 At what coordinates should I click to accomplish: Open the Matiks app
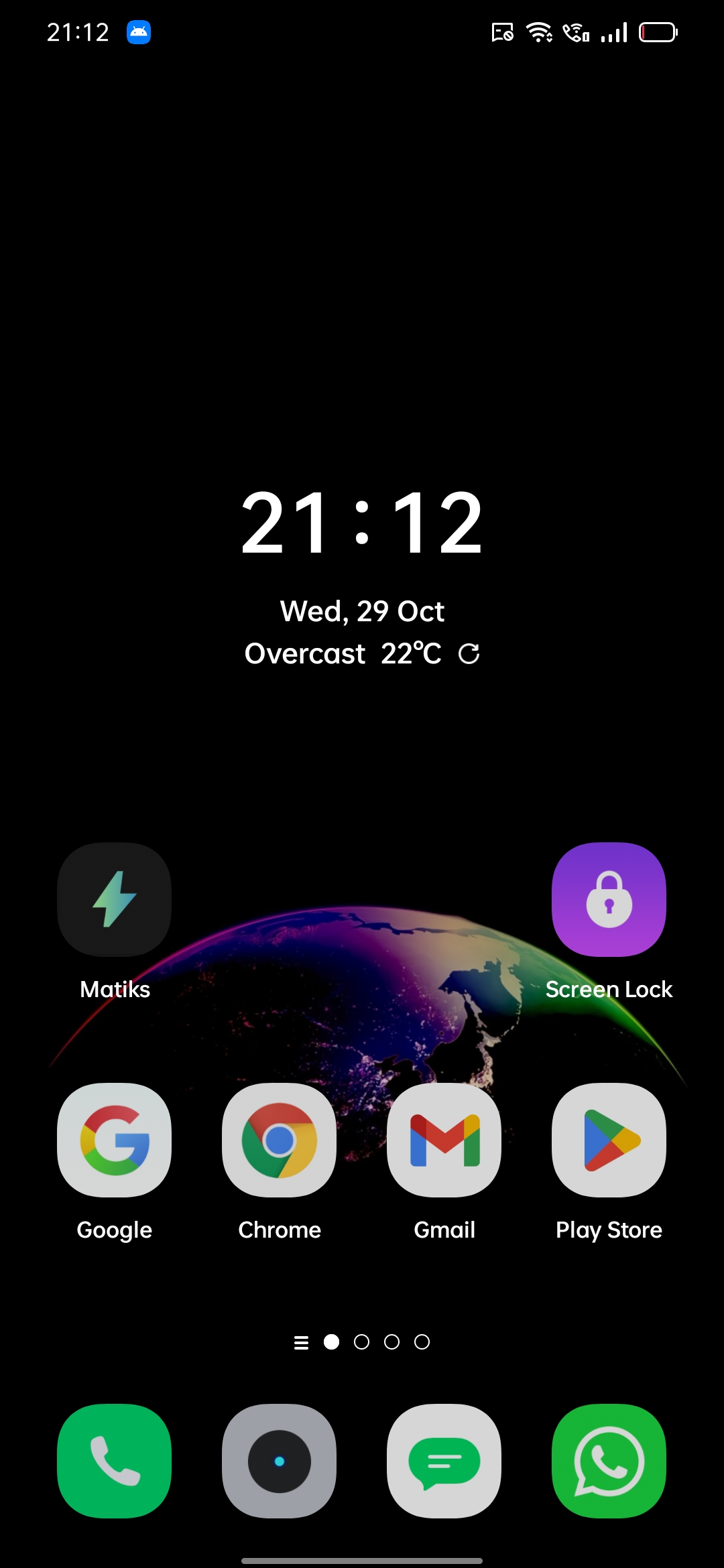click(x=114, y=899)
